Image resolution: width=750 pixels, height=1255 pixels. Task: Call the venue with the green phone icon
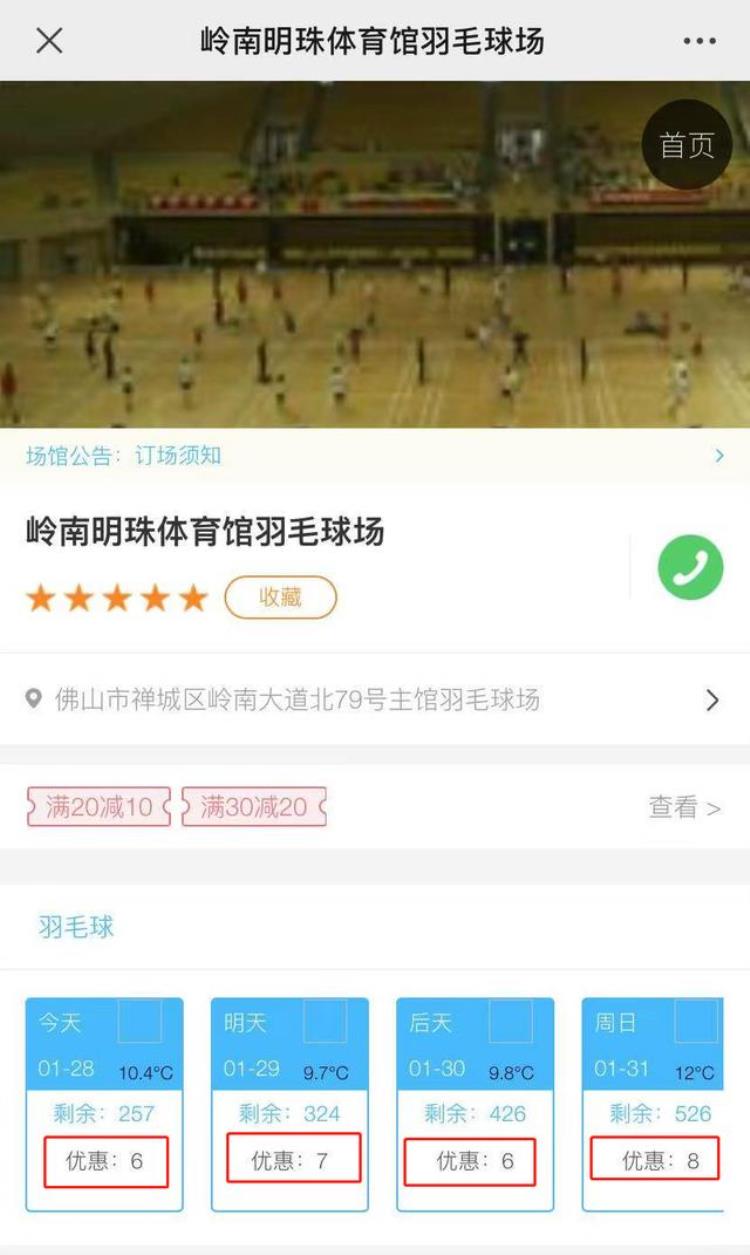(x=690, y=568)
